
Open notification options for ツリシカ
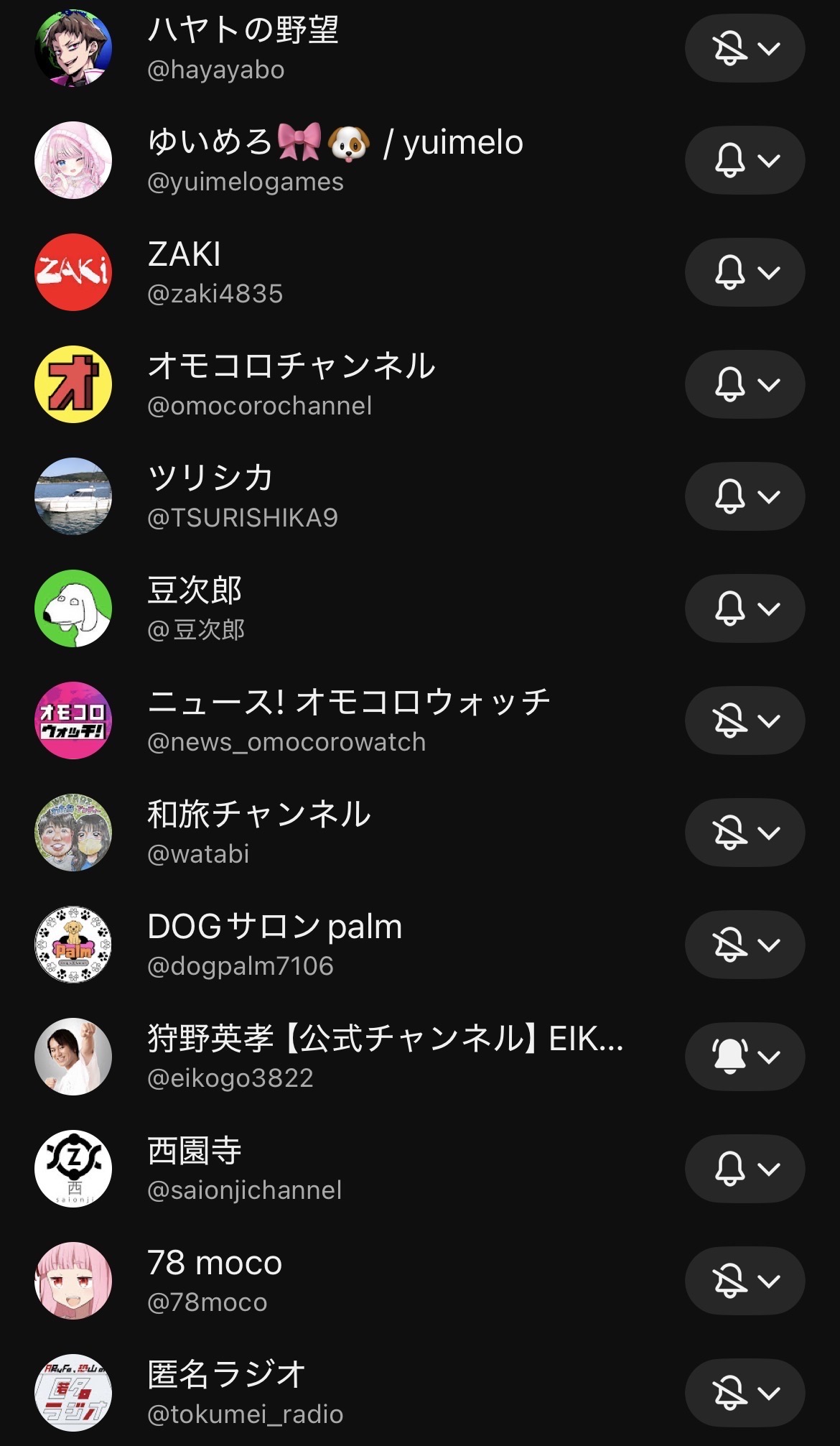[745, 496]
